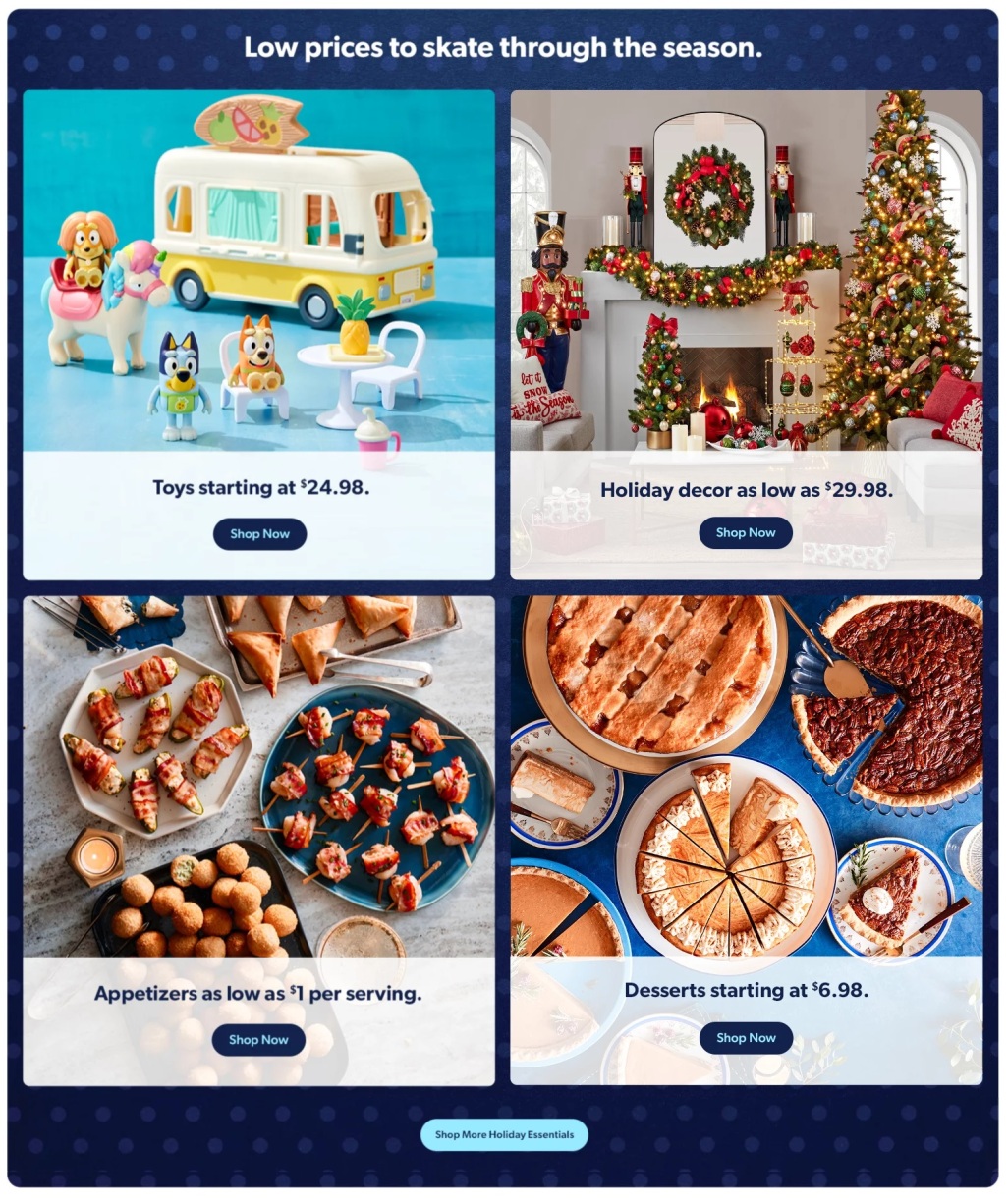Open the toys category tile
This screenshot has width=1008, height=1204.
258,334
